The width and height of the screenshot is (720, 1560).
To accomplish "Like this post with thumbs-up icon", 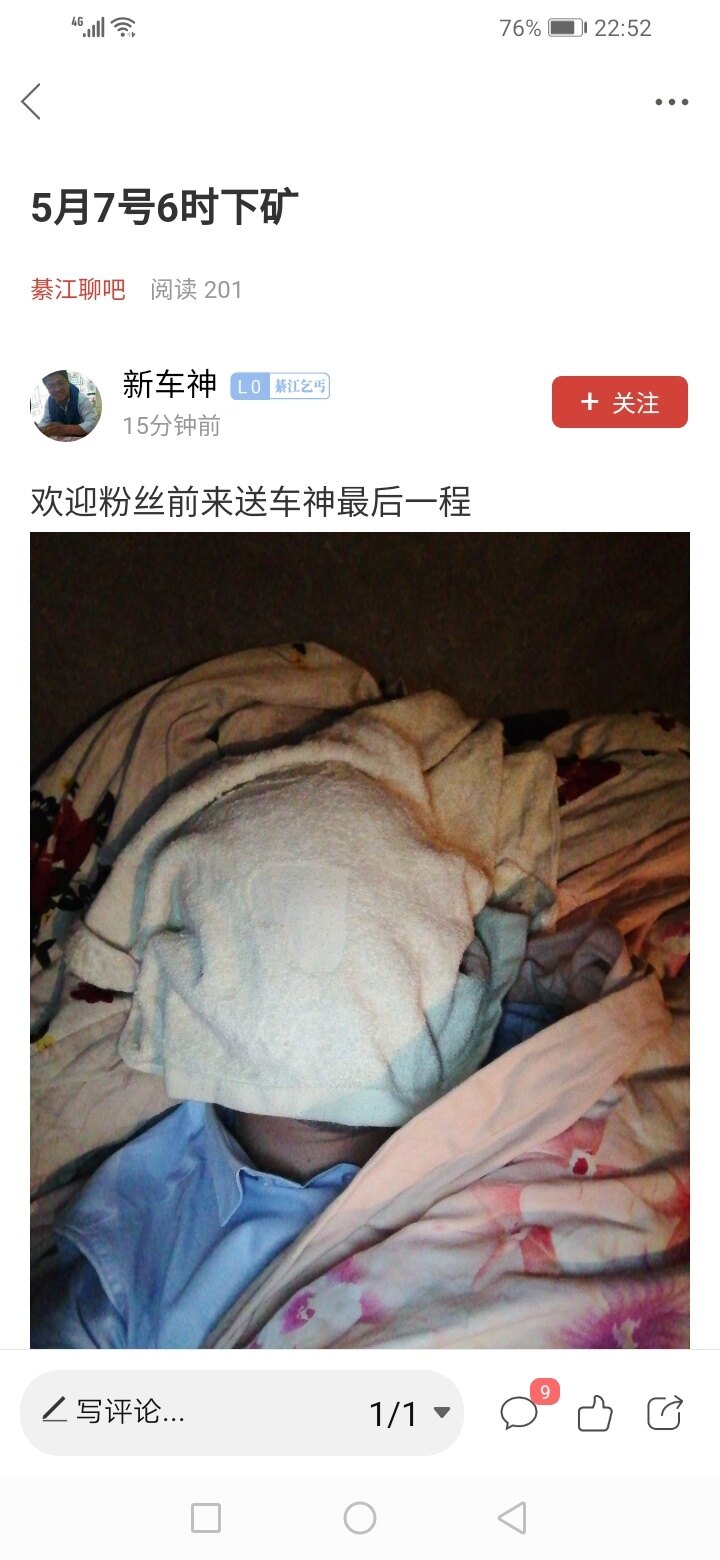I will tap(595, 1413).
